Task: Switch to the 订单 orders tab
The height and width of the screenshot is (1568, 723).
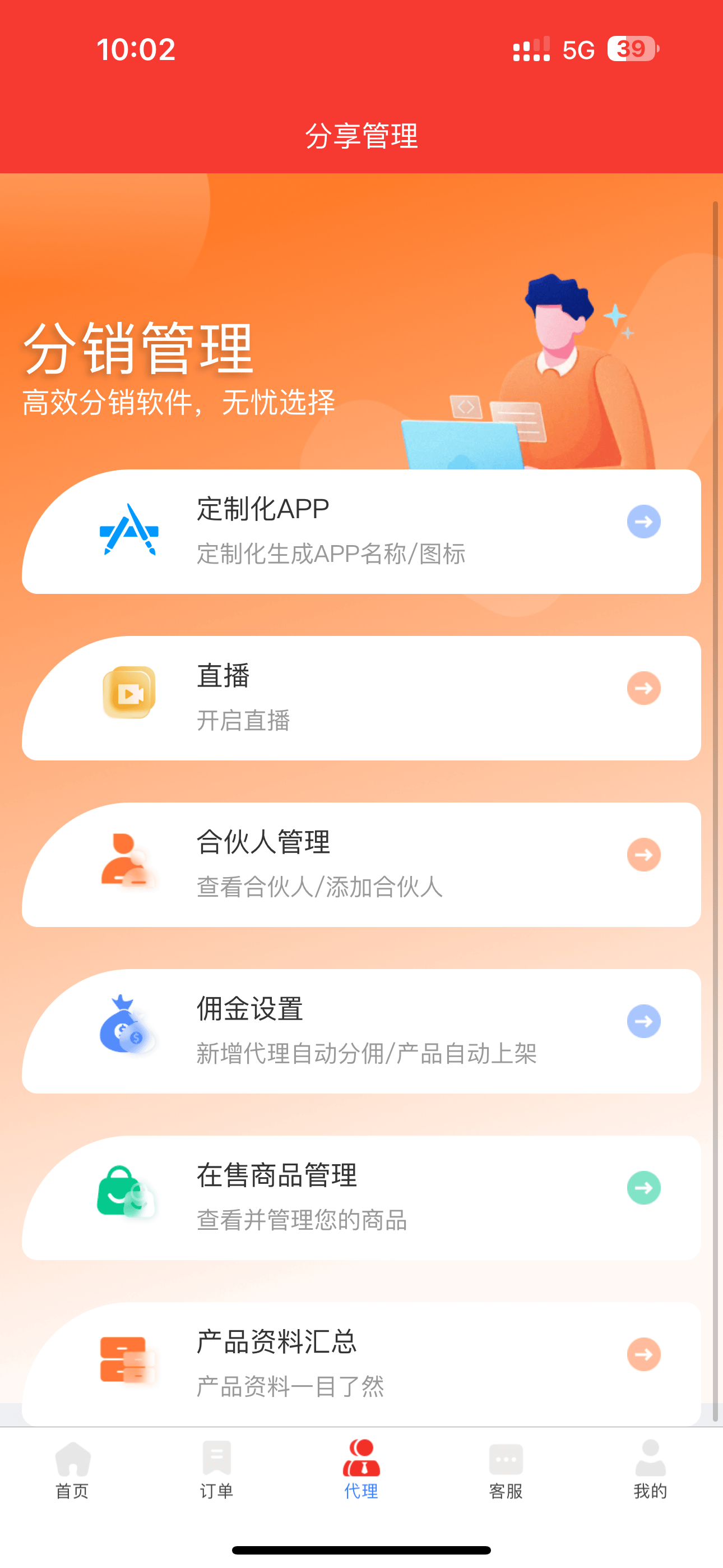Action: (217, 1469)
